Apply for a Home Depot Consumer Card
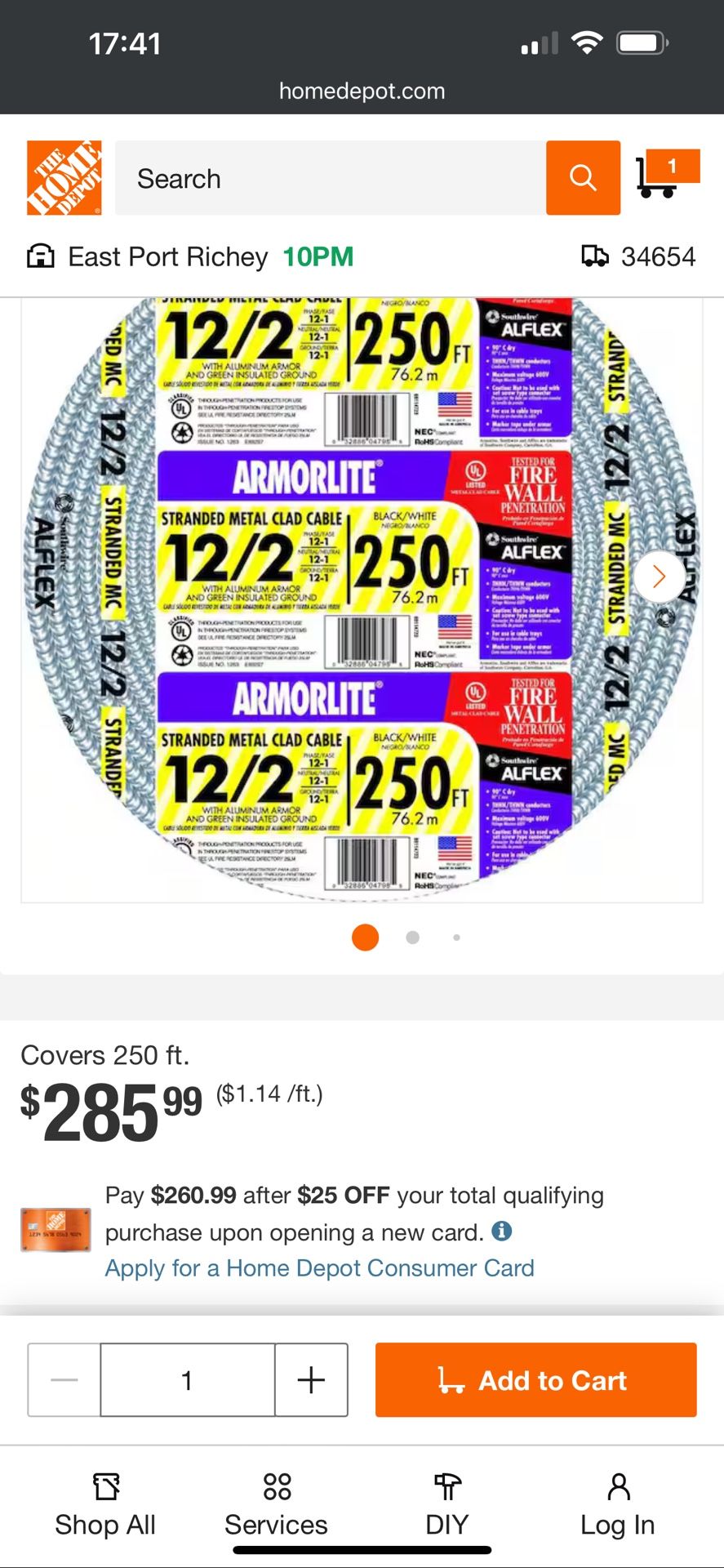This screenshot has height=1568, width=724. click(x=319, y=1268)
